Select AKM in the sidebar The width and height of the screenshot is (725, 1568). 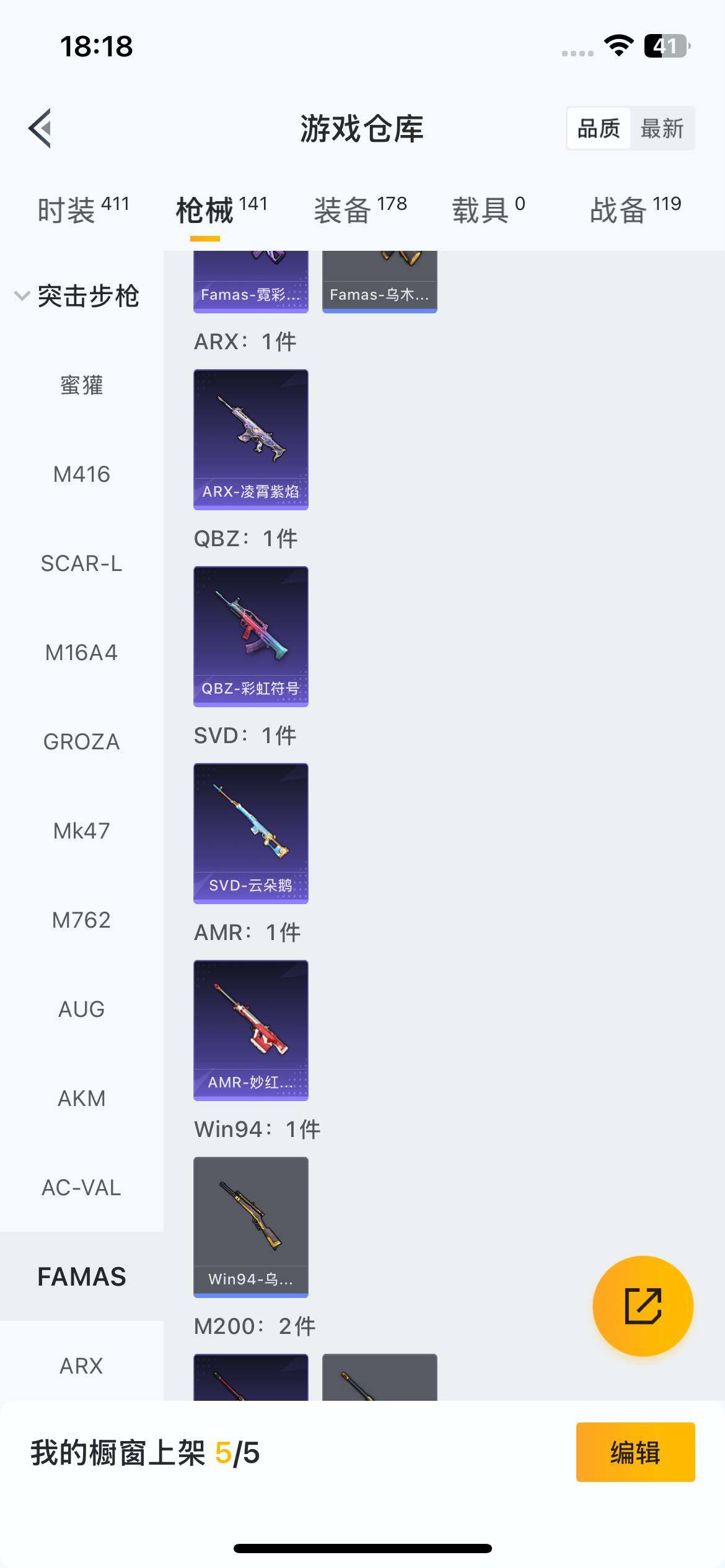(81, 1099)
